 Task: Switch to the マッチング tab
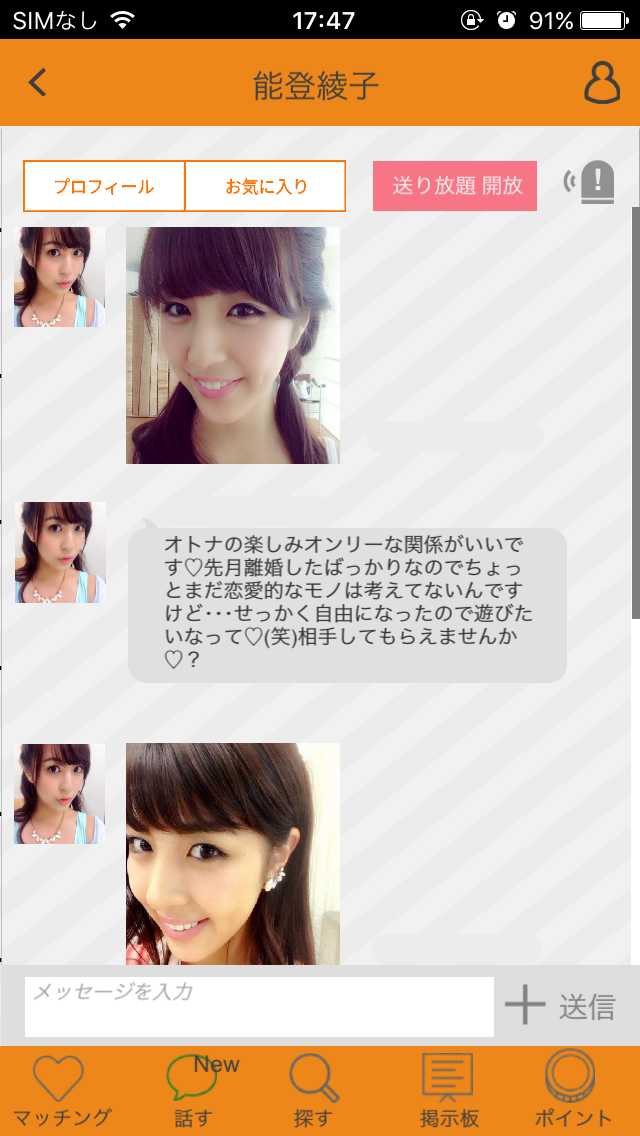pyautogui.click(x=61, y=1091)
